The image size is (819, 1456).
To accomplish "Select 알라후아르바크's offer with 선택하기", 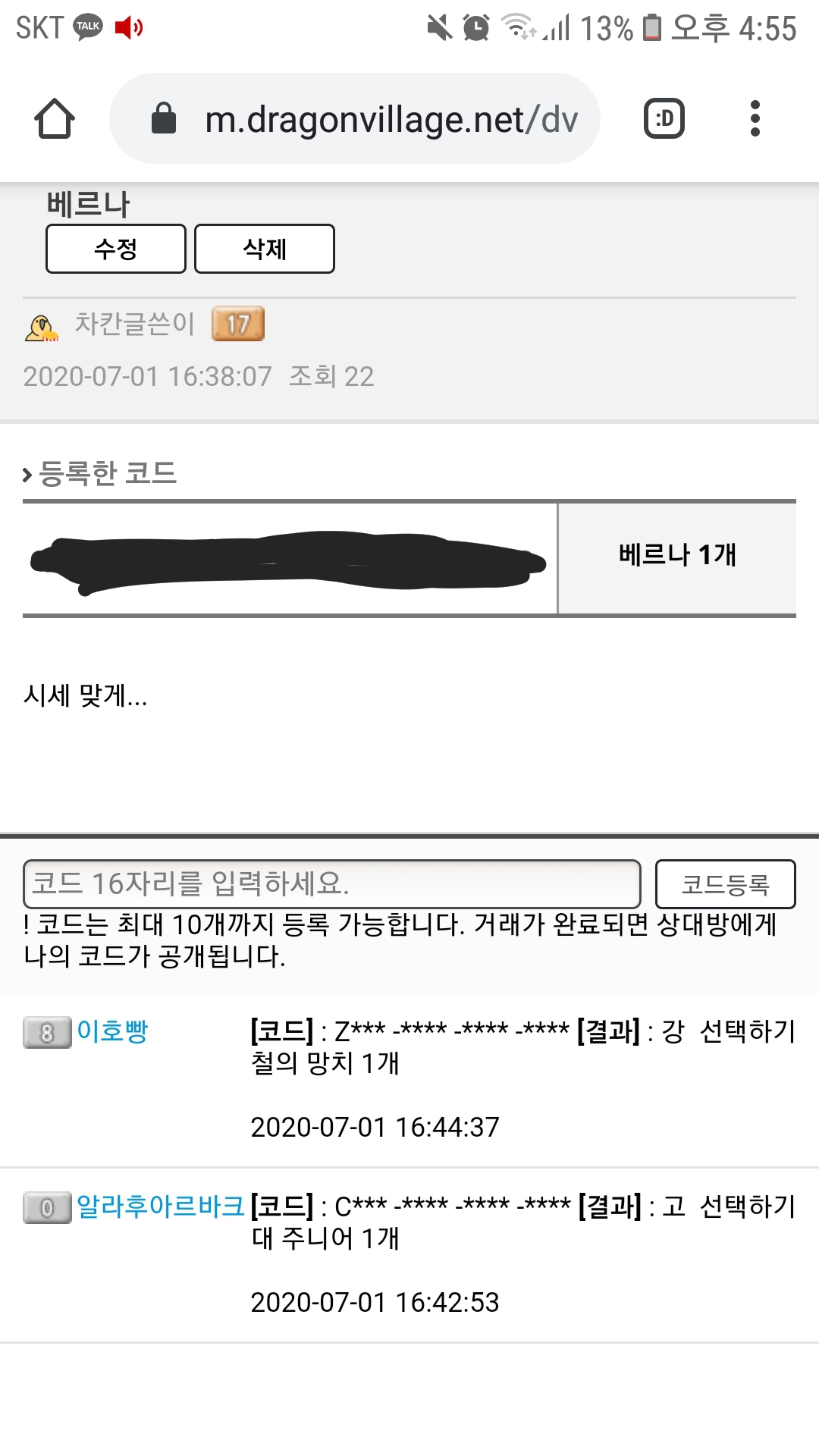I will coord(747,1207).
